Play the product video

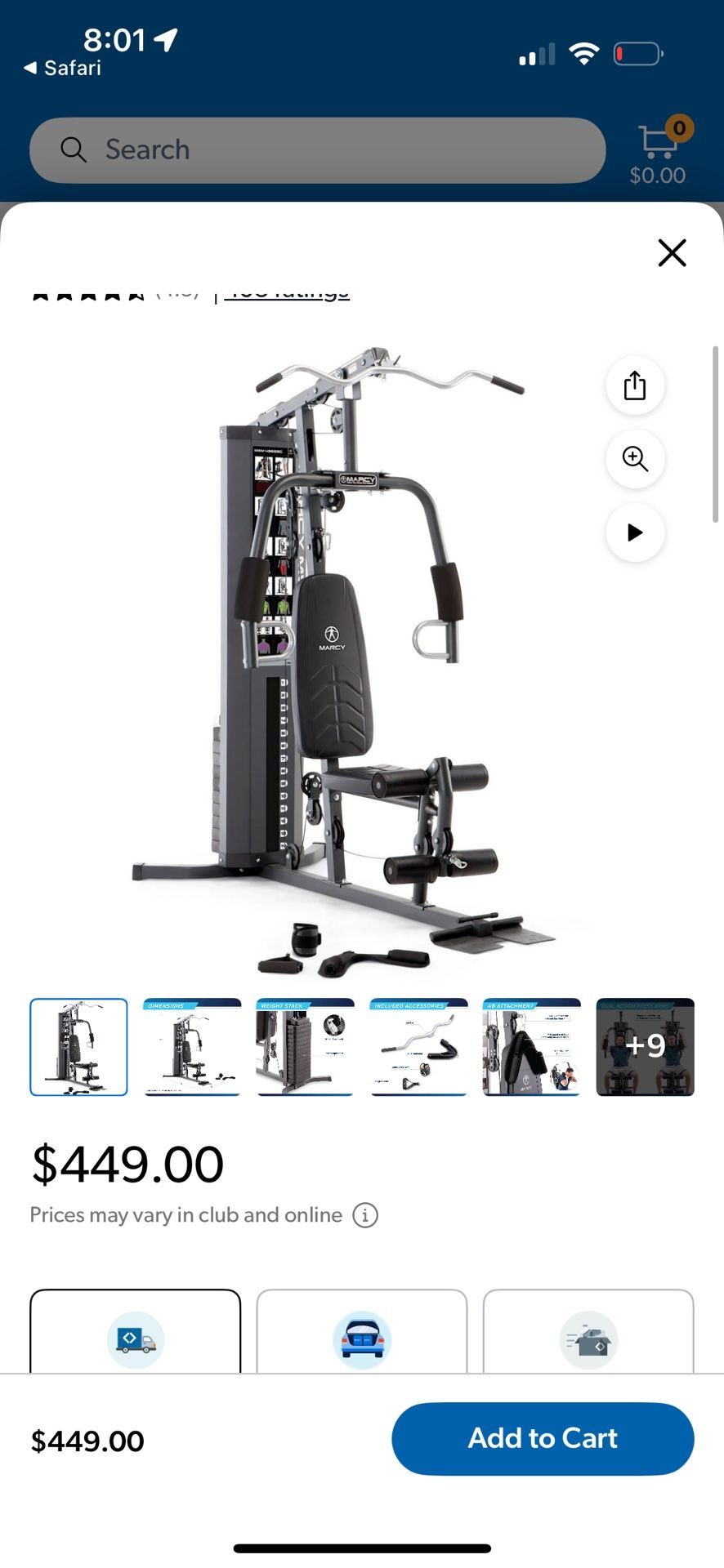[635, 532]
